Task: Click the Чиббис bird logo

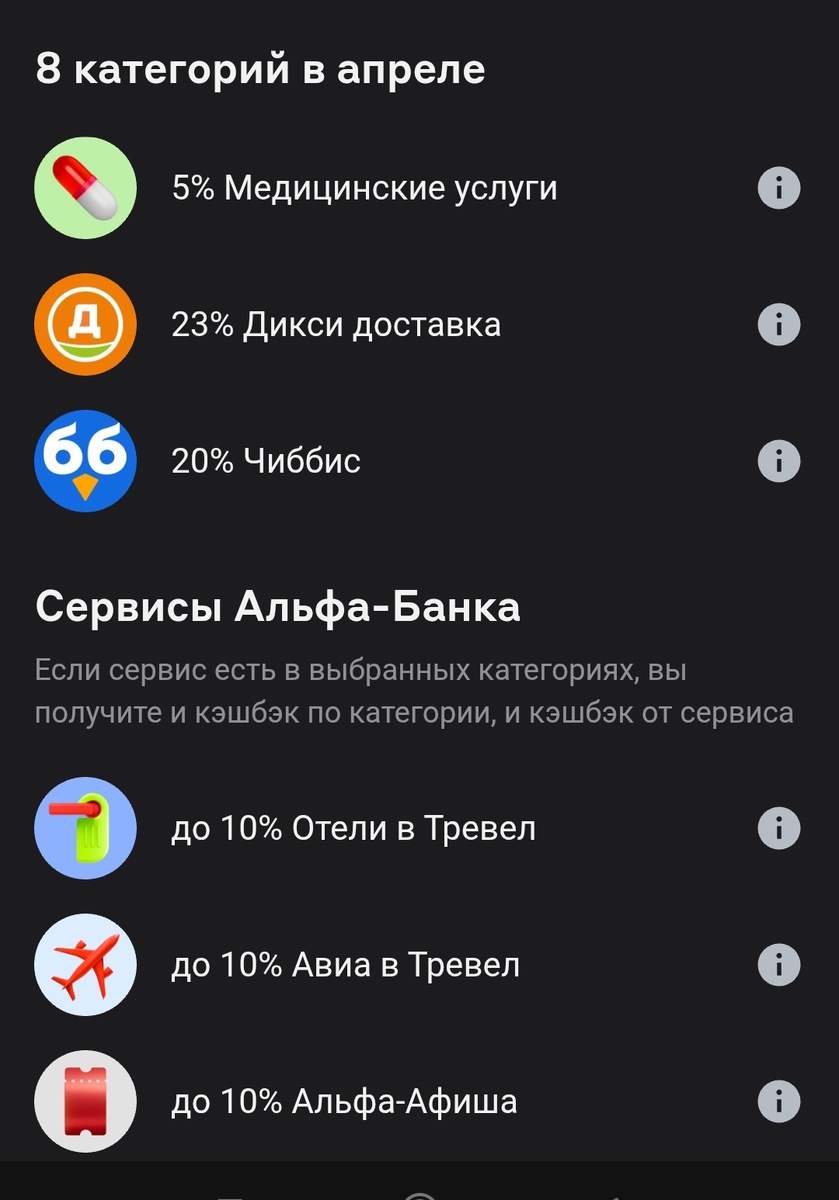Action: click(85, 461)
